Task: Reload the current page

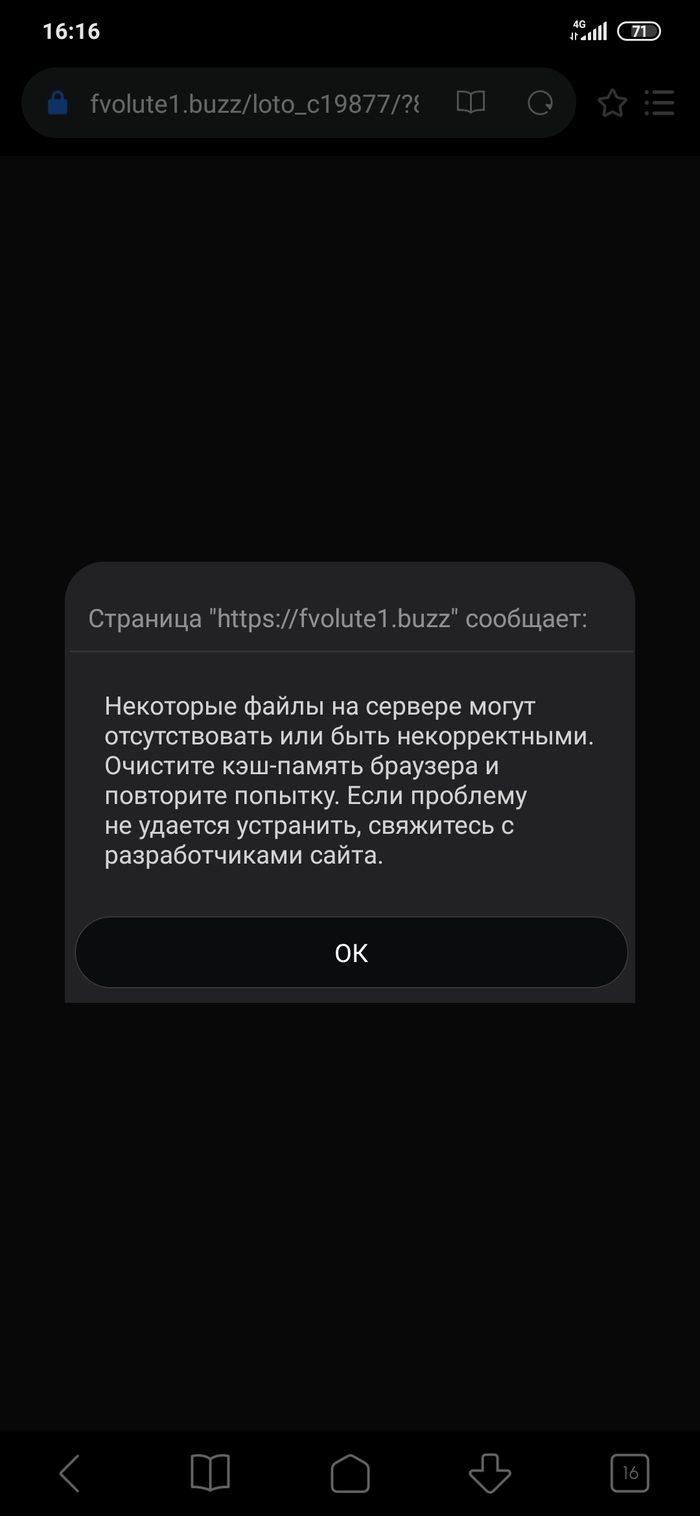Action: click(x=540, y=103)
